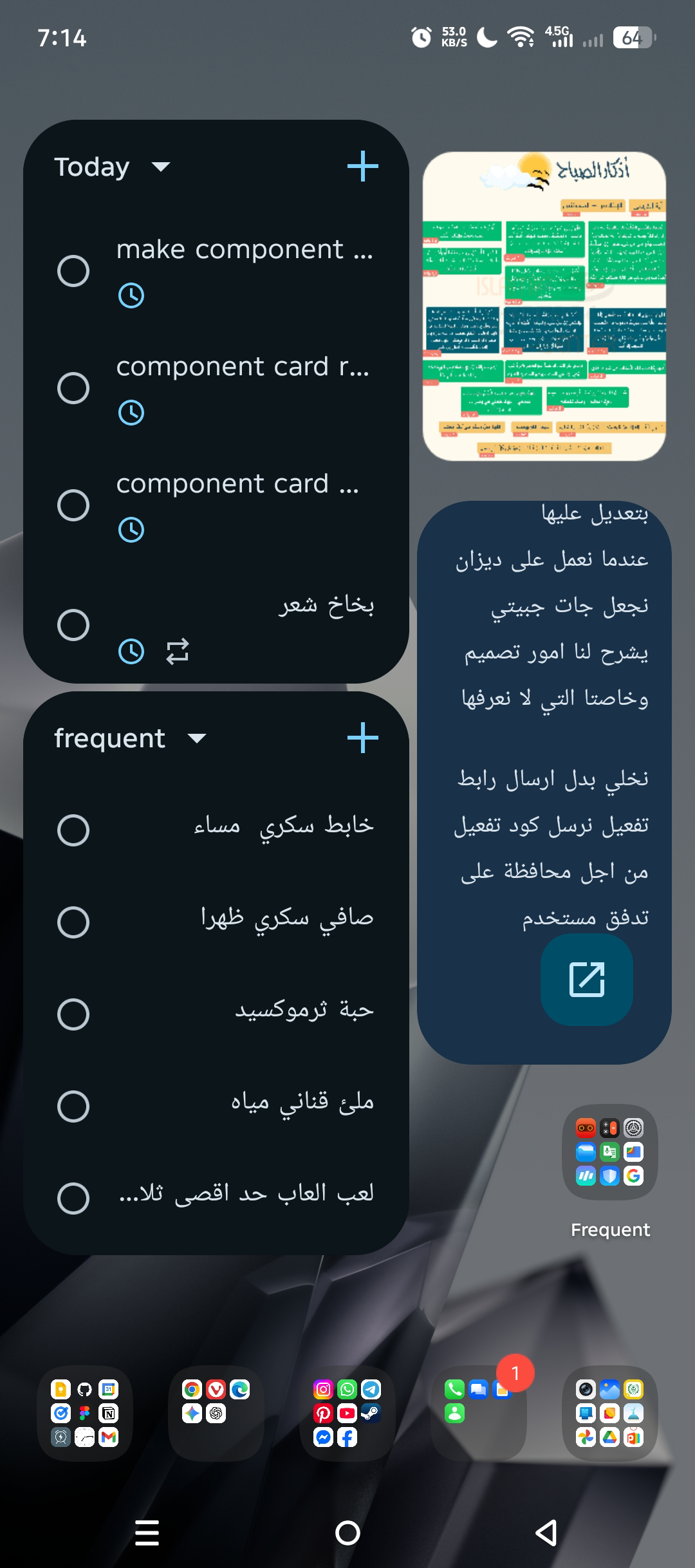
Task: Add a new task to the Today list
Action: [362, 167]
